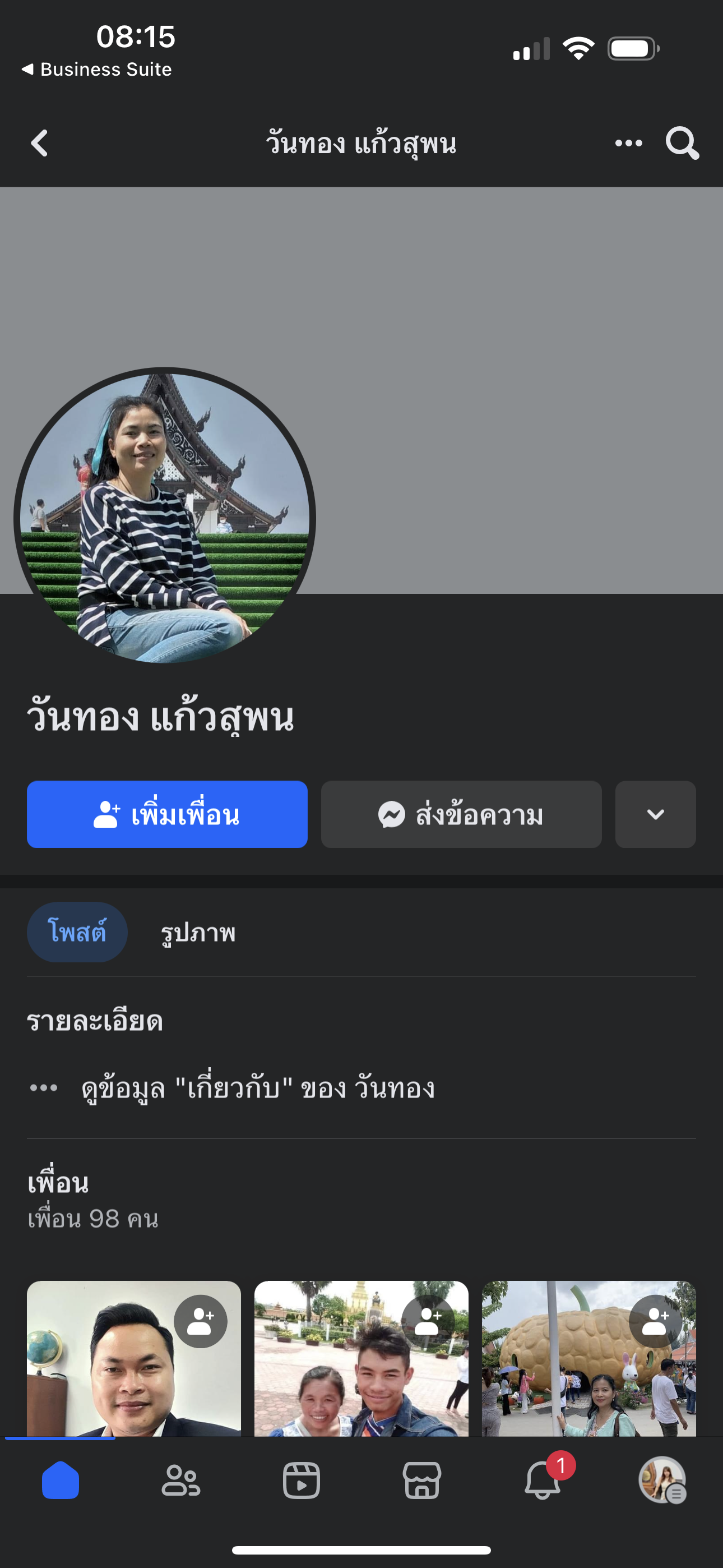Image resolution: width=723 pixels, height=1568 pixels.
Task: Return to Business Suite app
Action: [98, 70]
